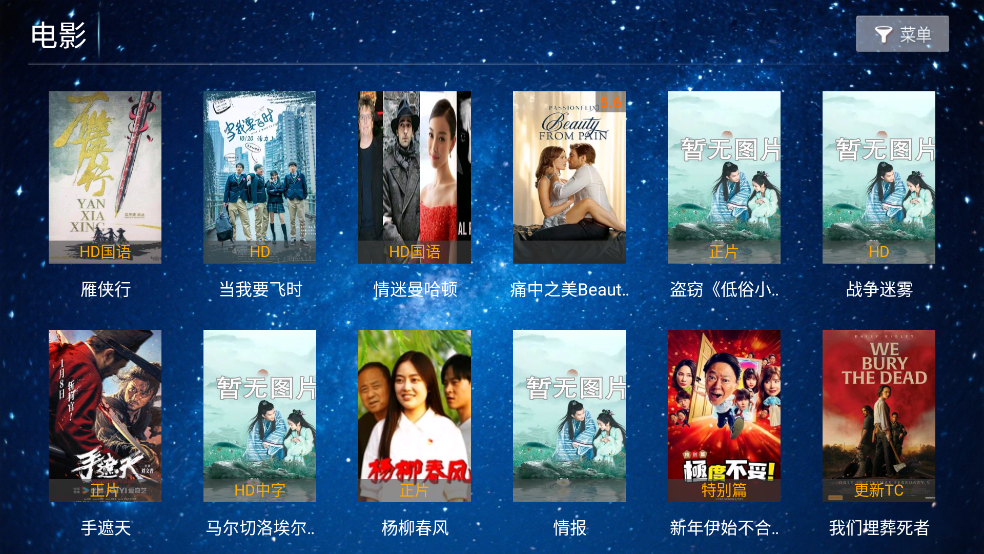Image resolution: width=984 pixels, height=554 pixels.
Task: Open the 菜单 filter menu
Action: (902, 34)
